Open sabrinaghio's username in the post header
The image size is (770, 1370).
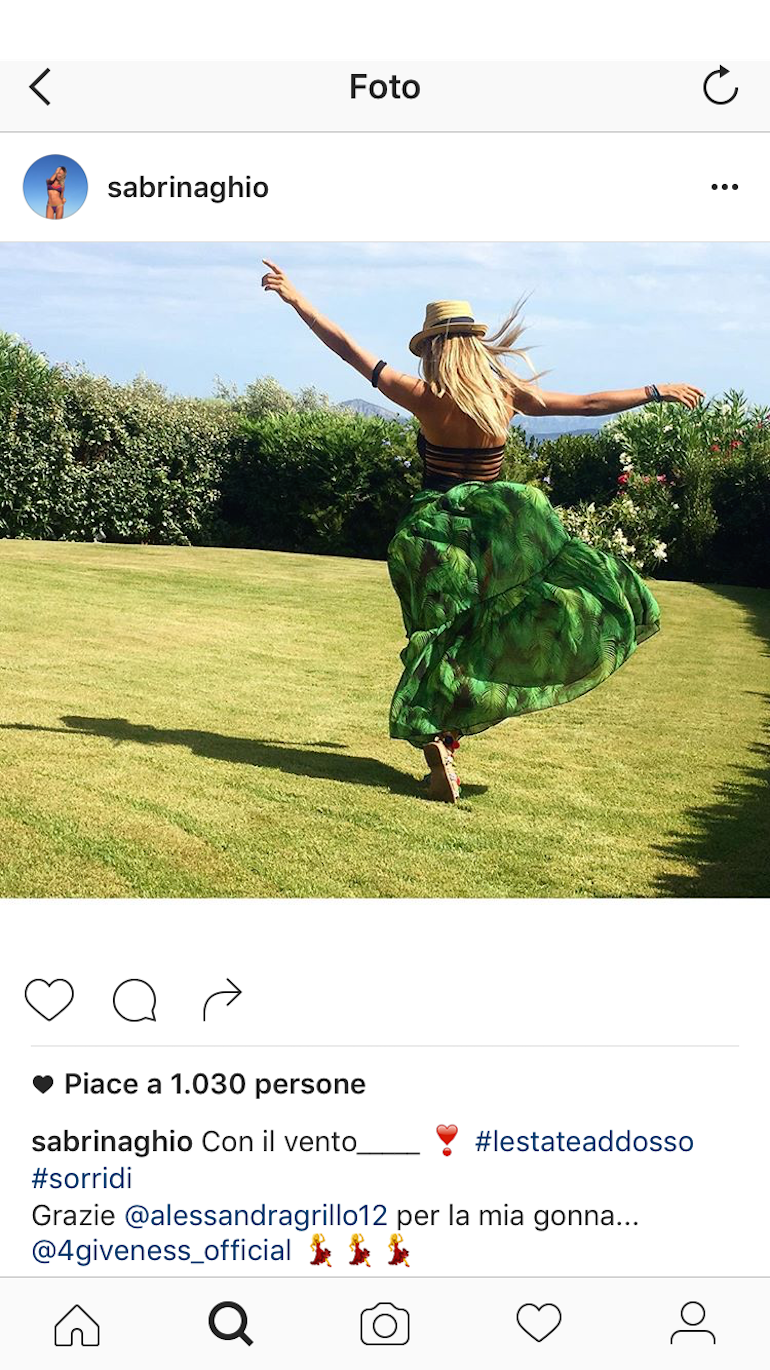click(188, 187)
